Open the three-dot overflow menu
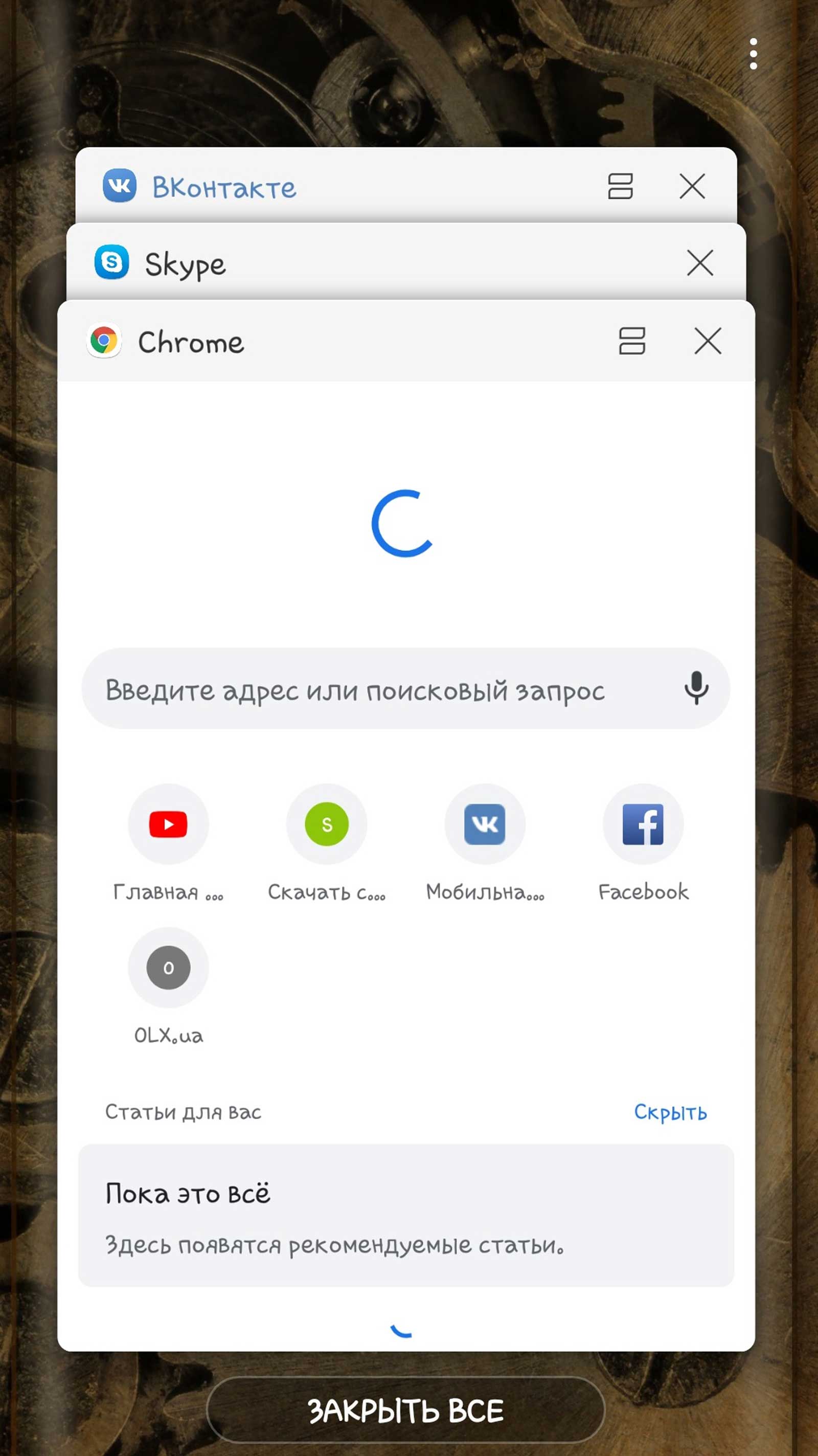This screenshot has height=1456, width=818. (753, 54)
